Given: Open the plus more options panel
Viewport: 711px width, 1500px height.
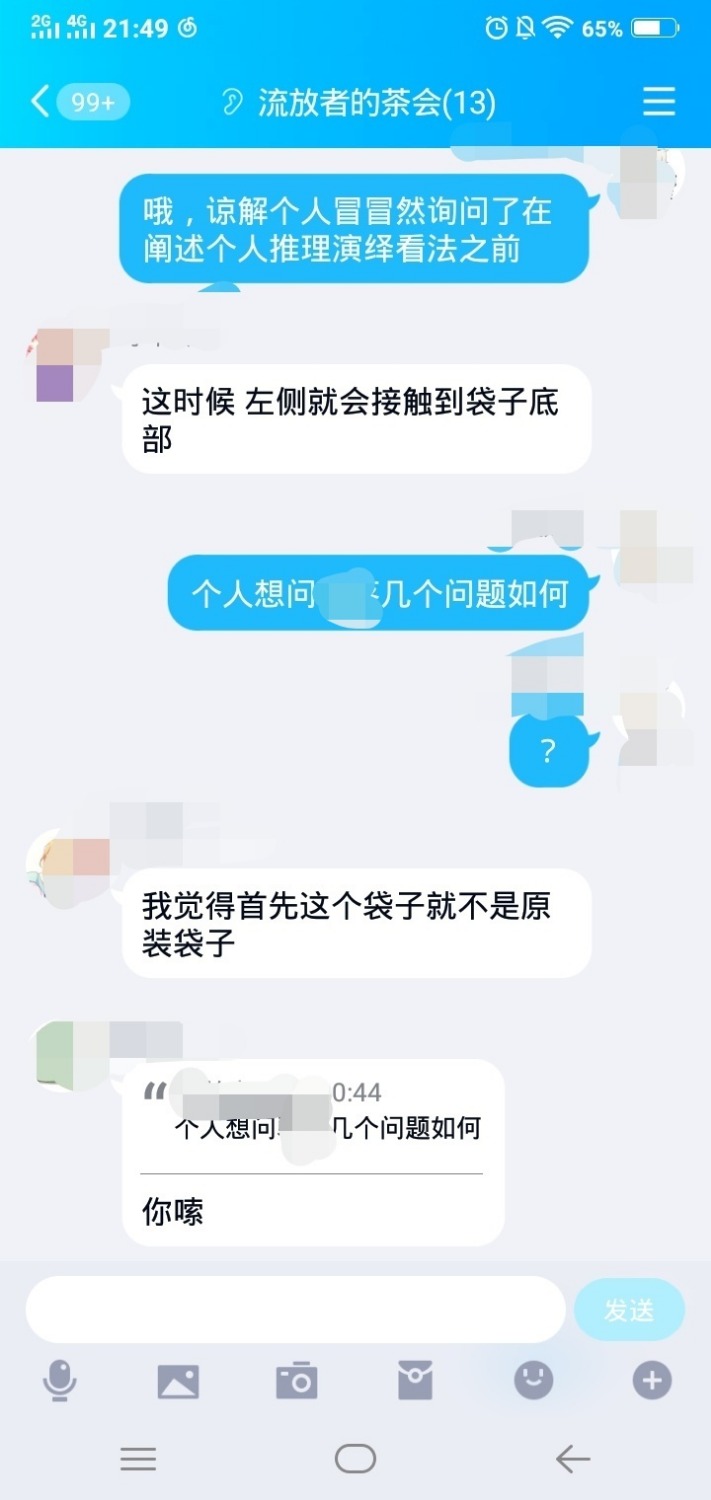Looking at the screenshot, I should (x=651, y=1382).
